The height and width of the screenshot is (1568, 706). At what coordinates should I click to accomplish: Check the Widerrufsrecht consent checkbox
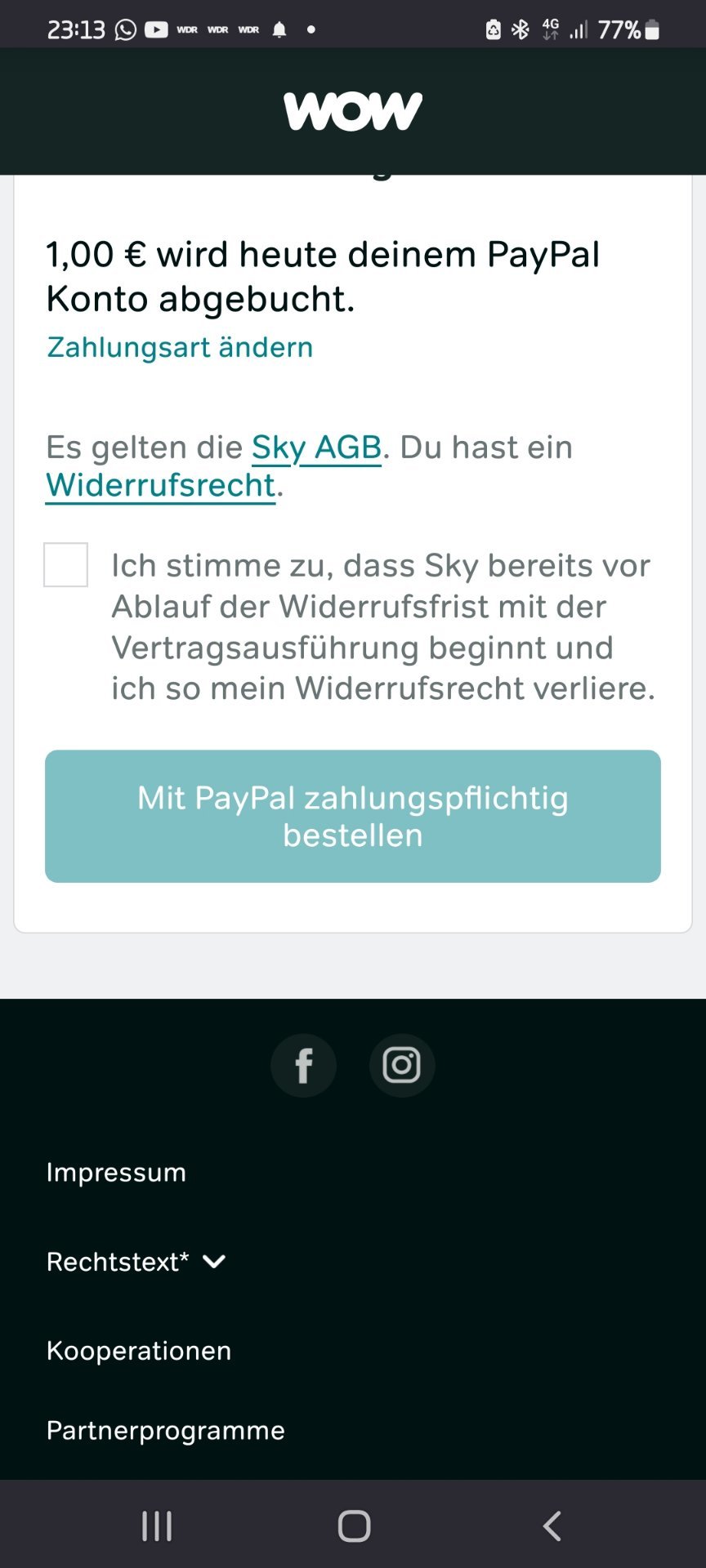click(x=65, y=564)
